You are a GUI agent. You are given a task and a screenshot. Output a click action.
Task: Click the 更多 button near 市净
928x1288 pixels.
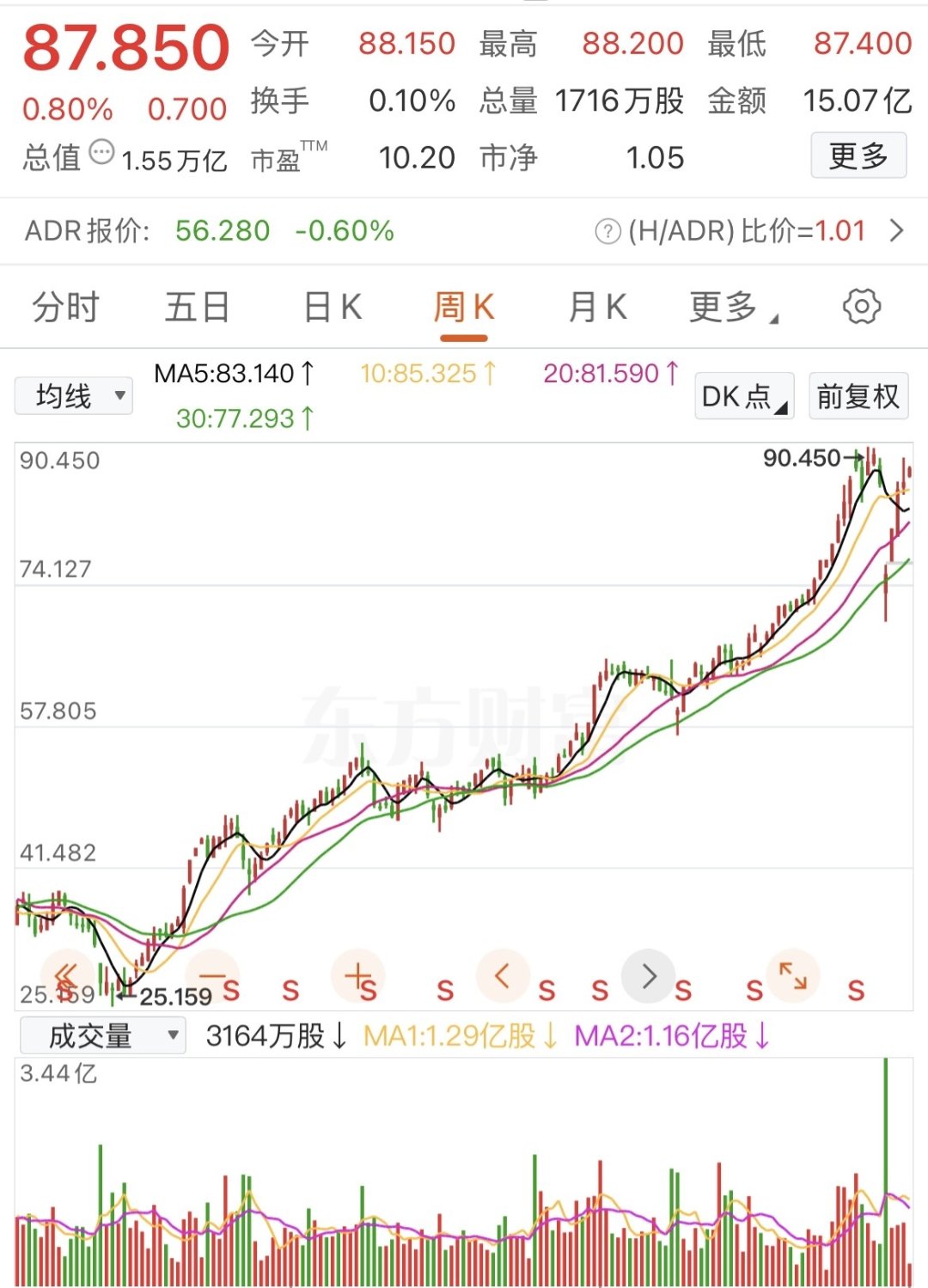(856, 156)
